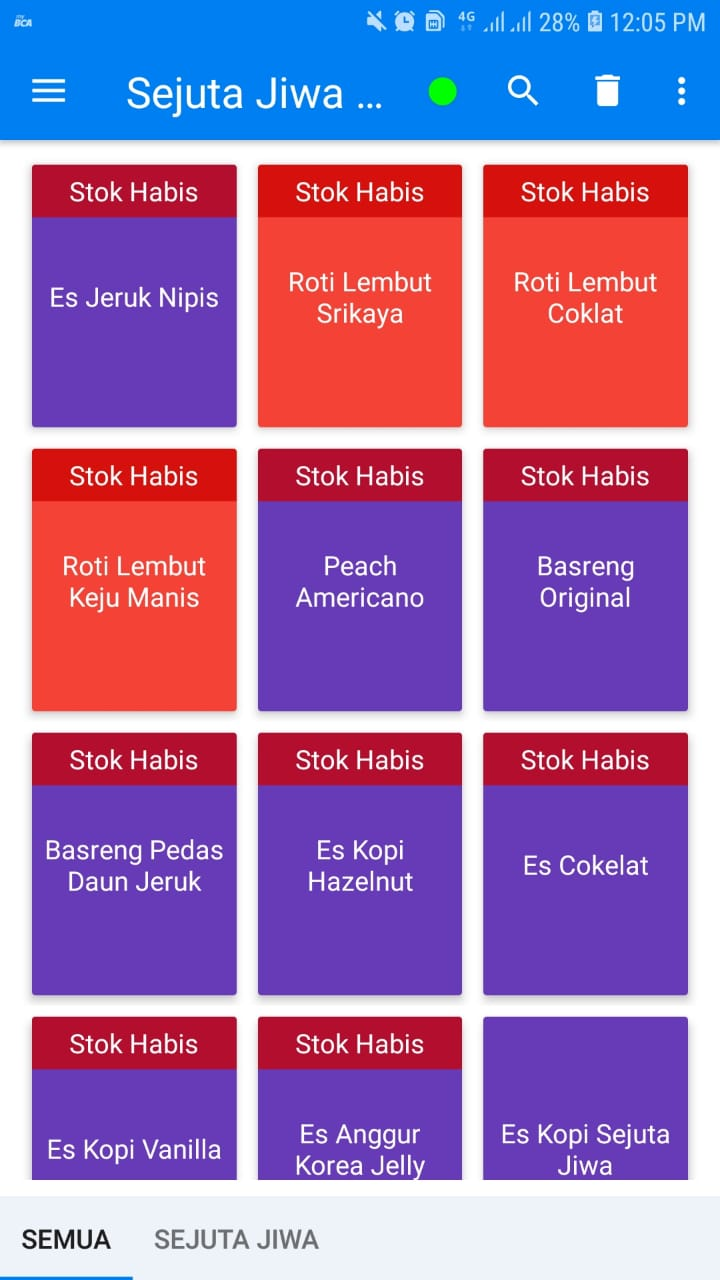Open the three-dot overflow menu
Image resolution: width=720 pixels, height=1280 pixels.
(x=681, y=92)
